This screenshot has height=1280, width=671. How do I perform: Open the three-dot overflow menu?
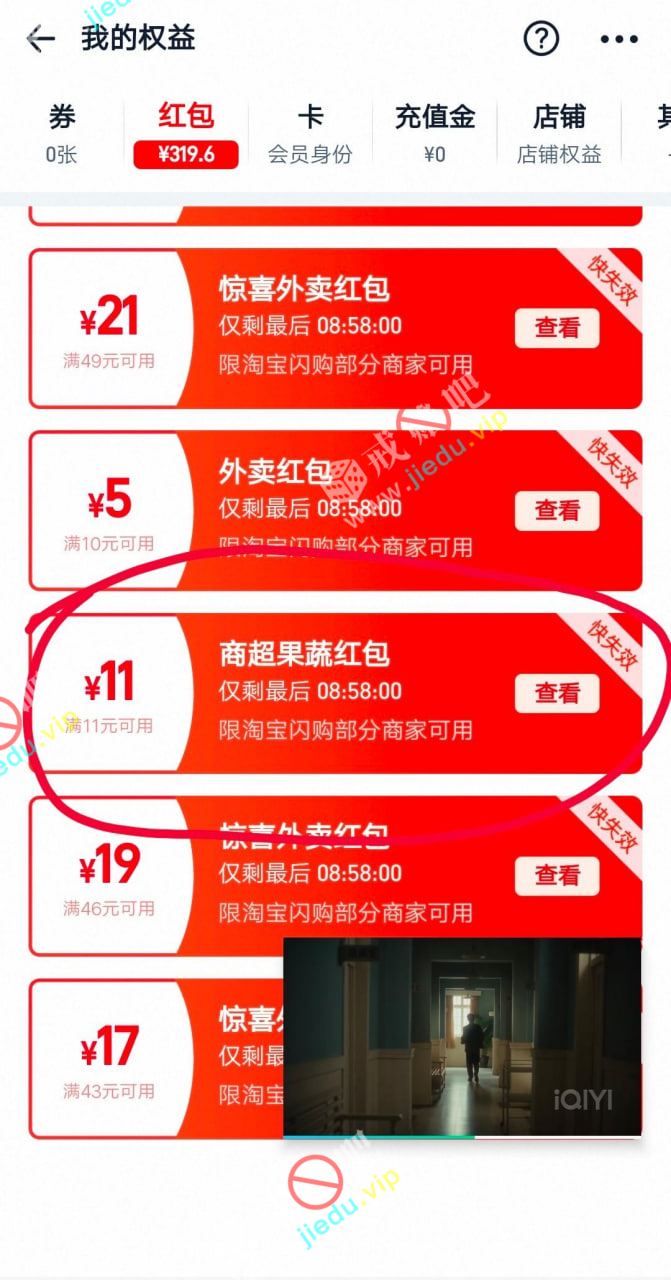pos(618,40)
